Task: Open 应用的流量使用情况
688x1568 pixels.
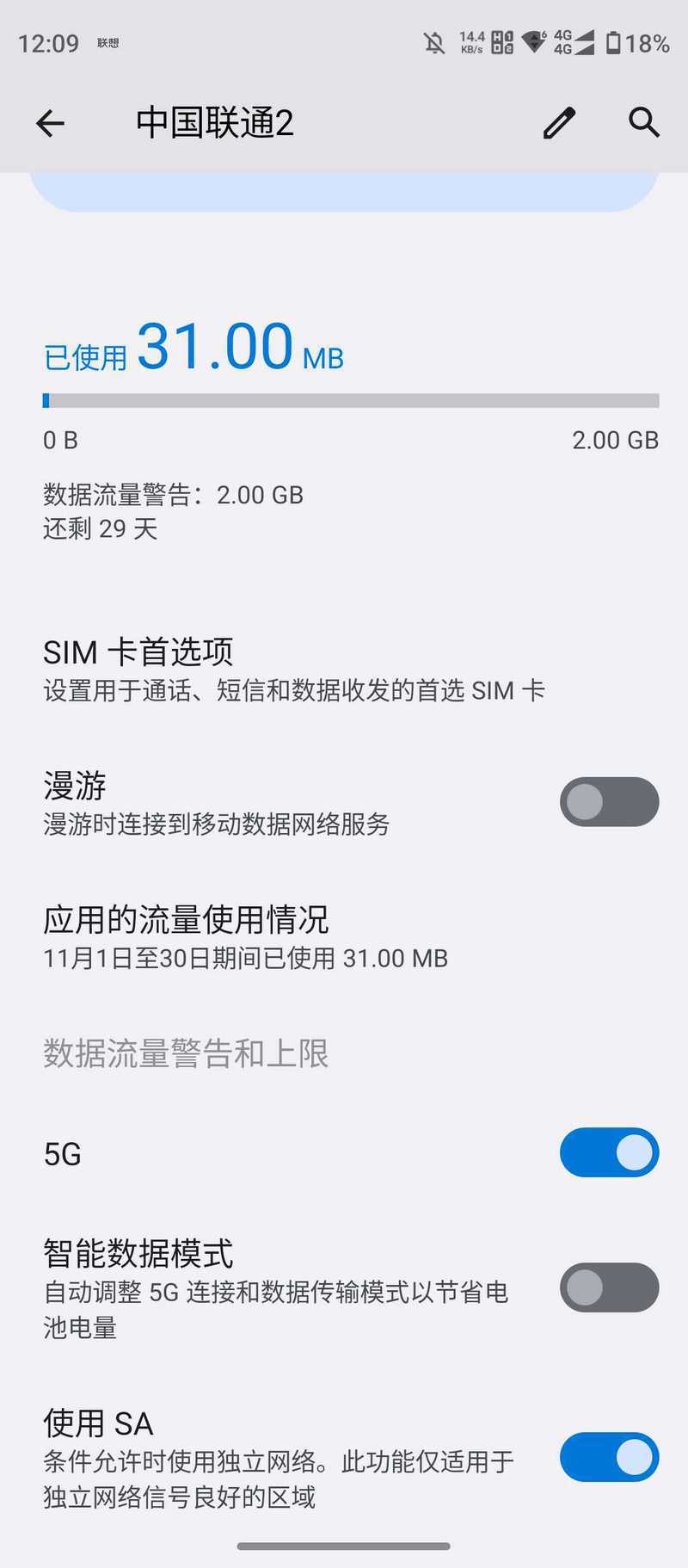Action: [344, 937]
